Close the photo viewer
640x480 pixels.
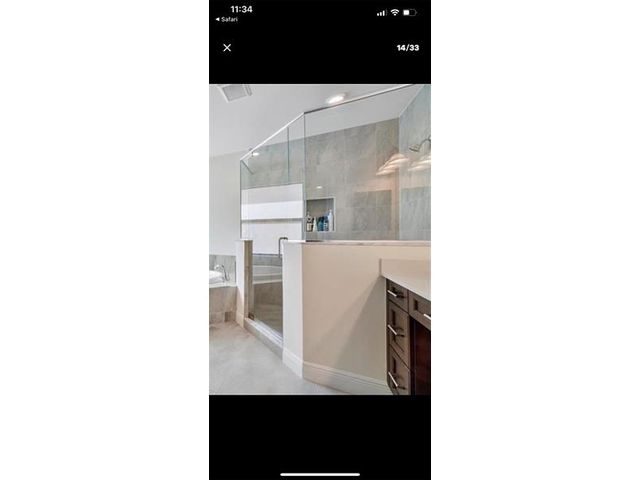(x=227, y=48)
